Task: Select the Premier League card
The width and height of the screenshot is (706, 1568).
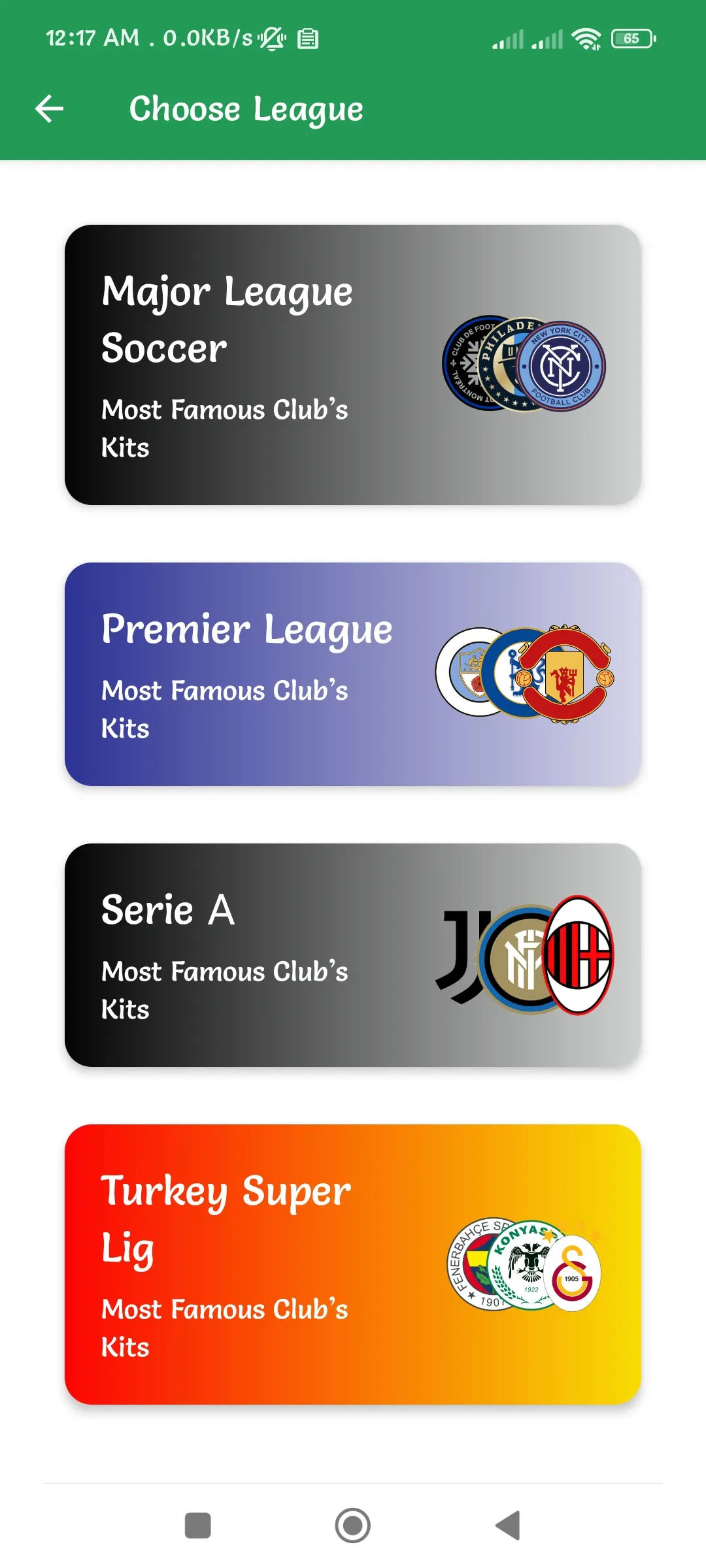Action: [353, 674]
